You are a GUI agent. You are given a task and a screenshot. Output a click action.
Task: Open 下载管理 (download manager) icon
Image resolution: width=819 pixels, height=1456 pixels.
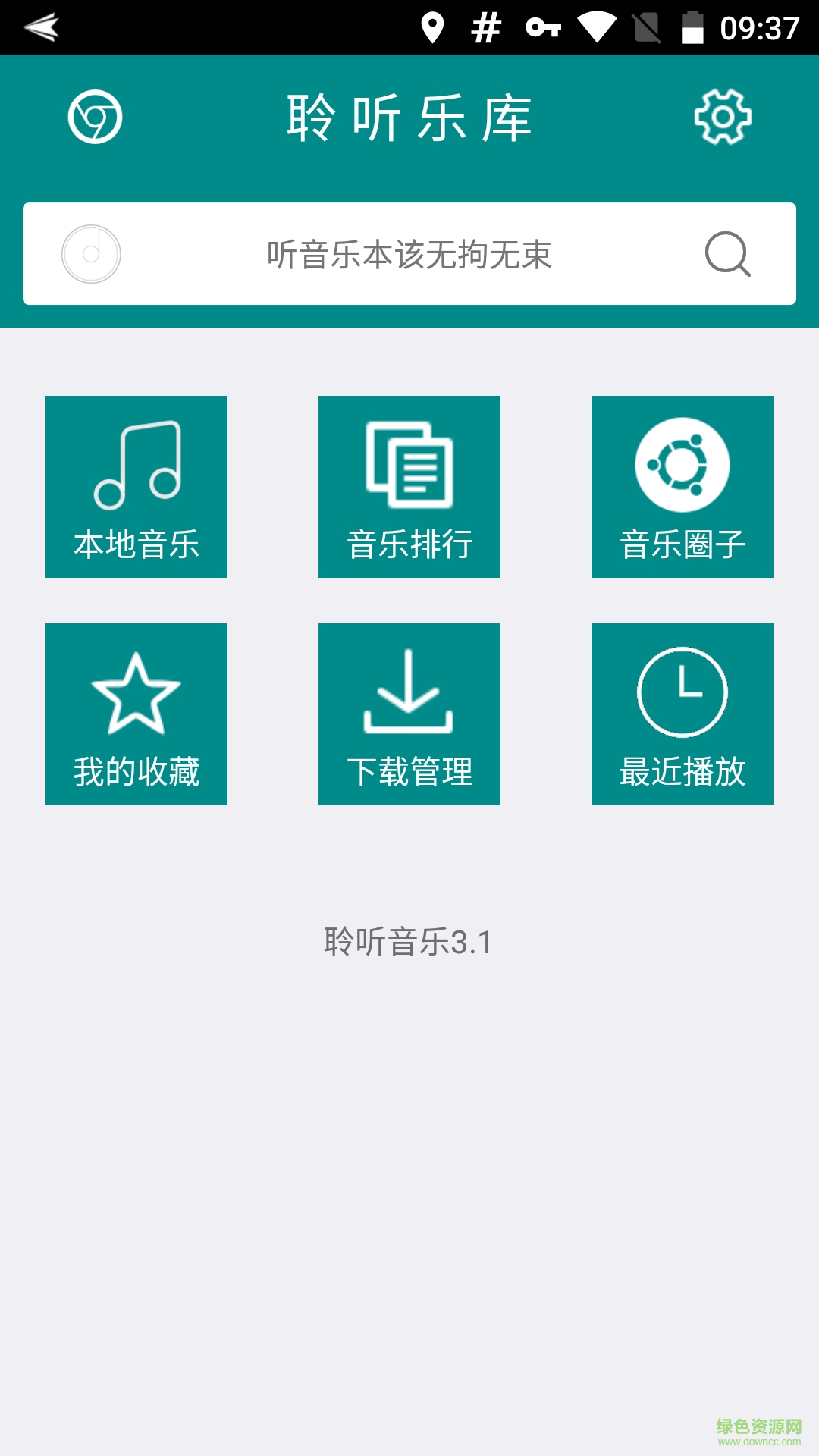(409, 715)
